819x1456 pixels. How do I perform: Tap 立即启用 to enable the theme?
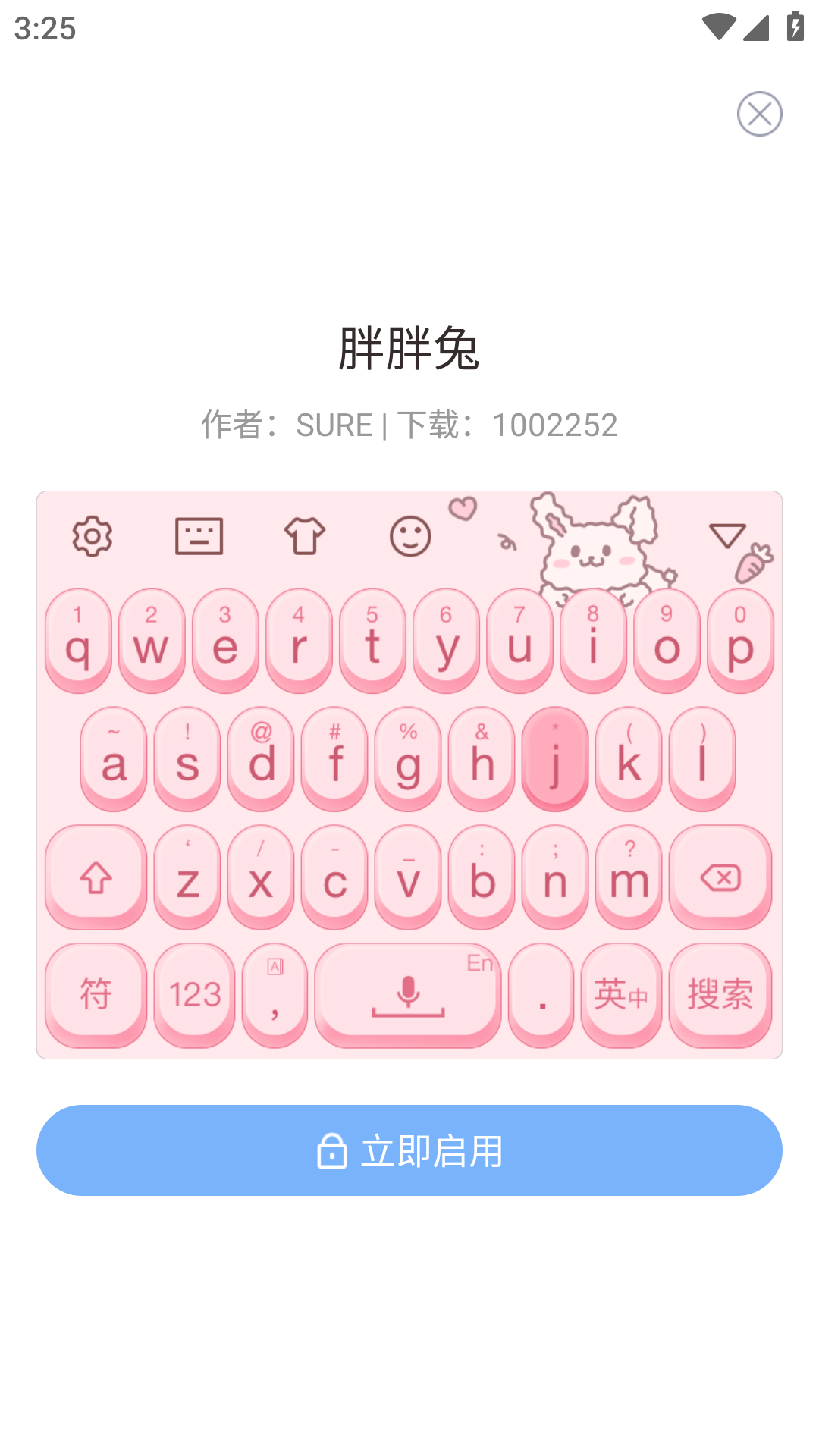(x=409, y=1150)
